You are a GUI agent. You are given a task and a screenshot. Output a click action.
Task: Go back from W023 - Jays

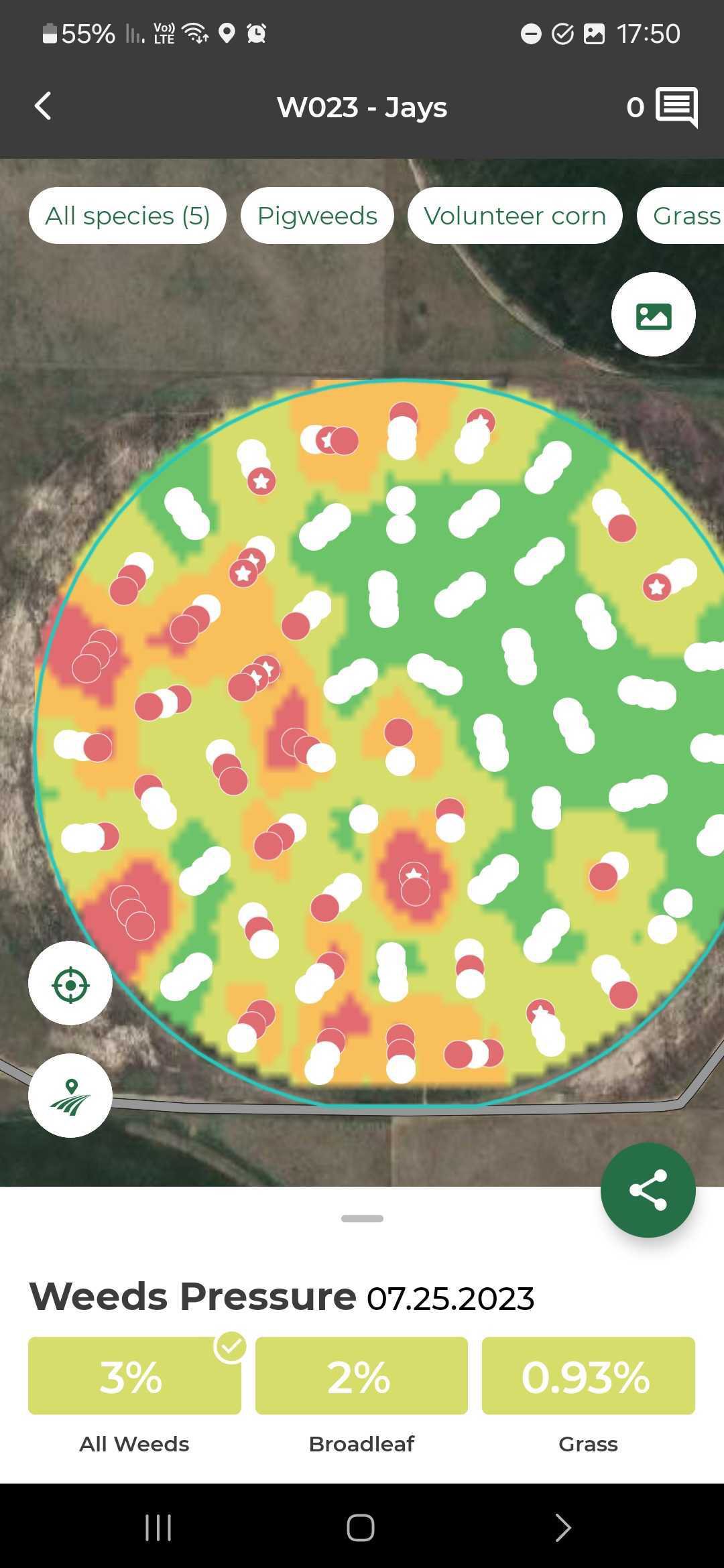coord(43,107)
